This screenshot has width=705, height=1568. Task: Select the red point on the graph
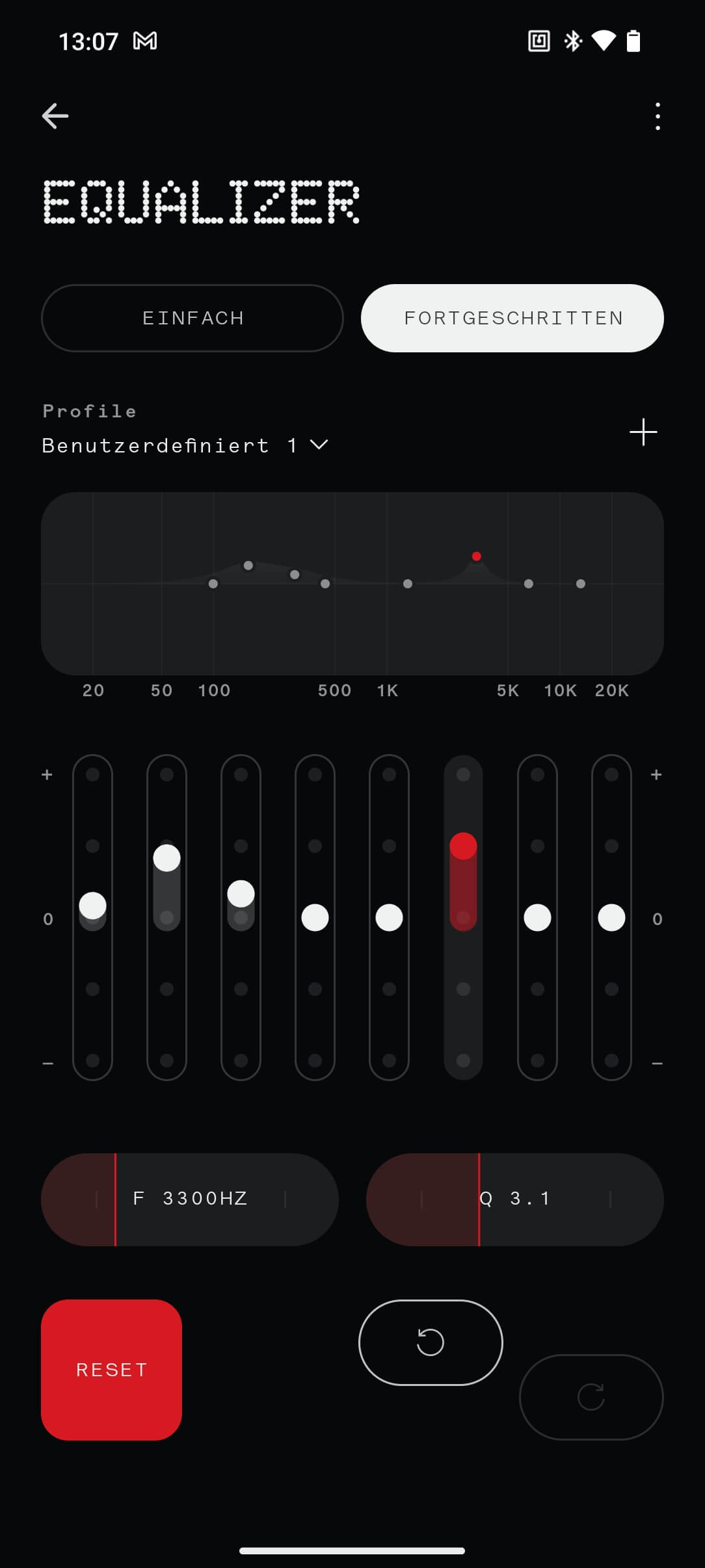(x=477, y=556)
